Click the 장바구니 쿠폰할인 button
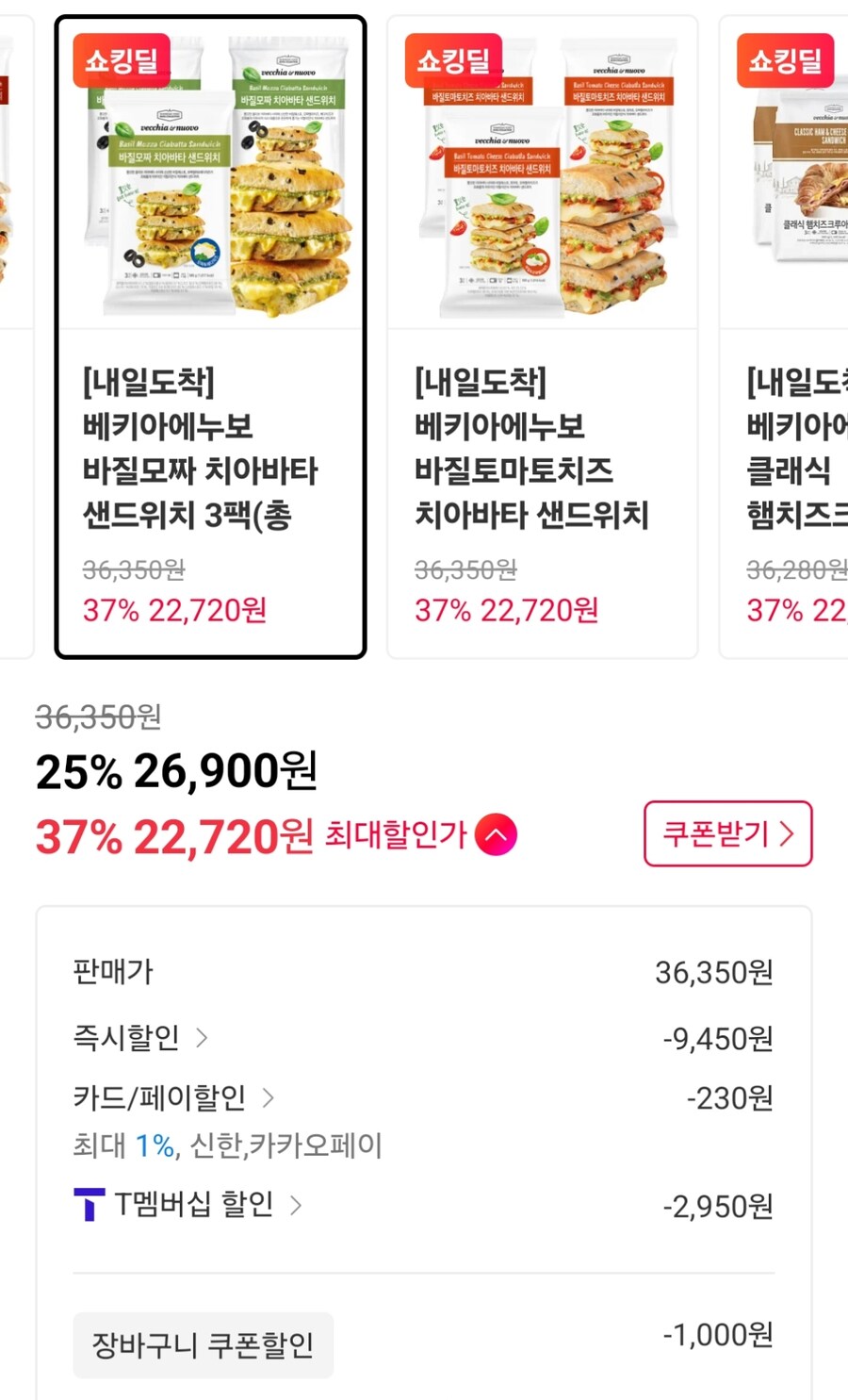This screenshot has height=1400, width=848. pyautogui.click(x=203, y=1345)
